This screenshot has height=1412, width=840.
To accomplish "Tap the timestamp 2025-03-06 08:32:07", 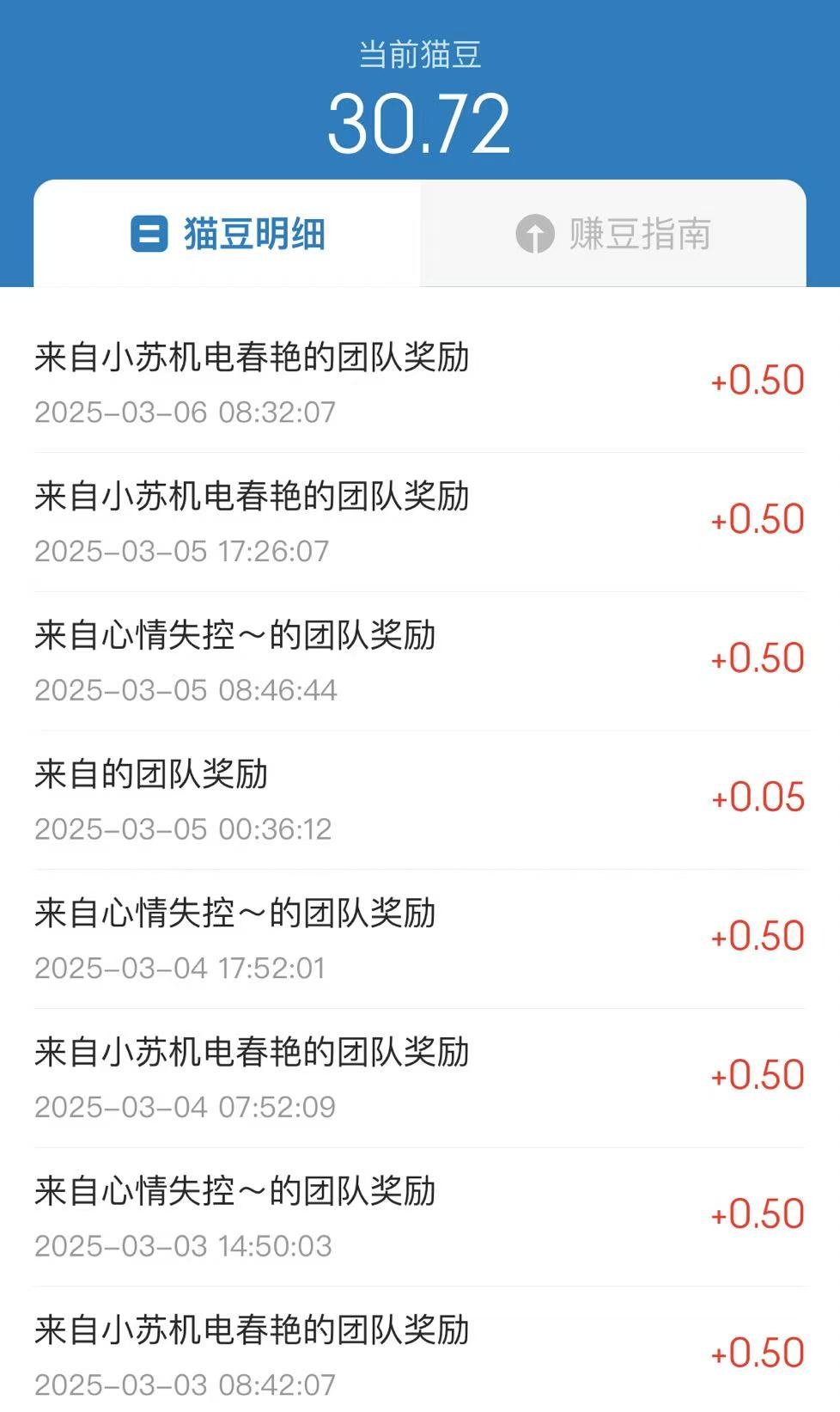I will point(185,412).
